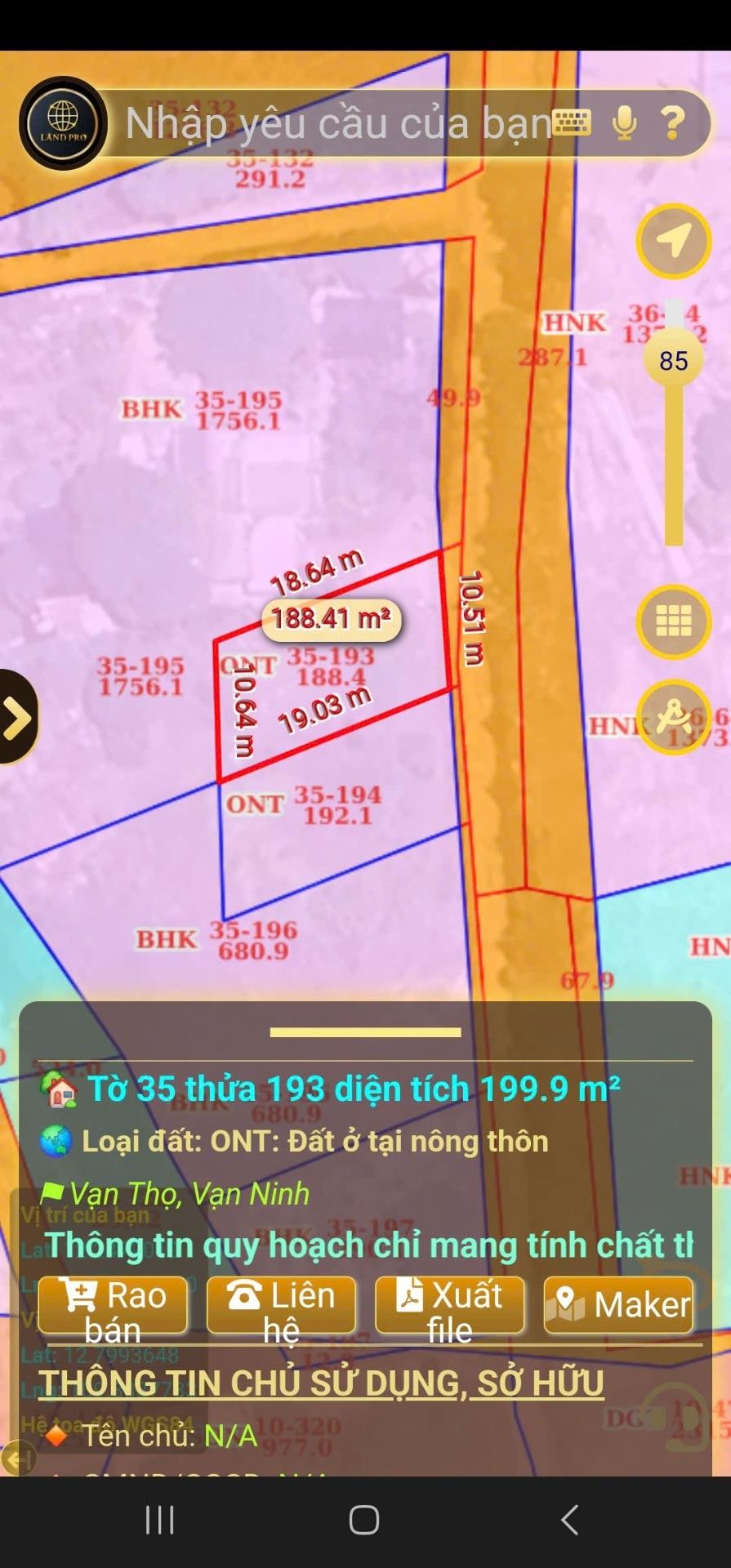Viewport: 731px width, 1568px height.
Task: Open recent apps from navigation bar
Action: [x=160, y=1520]
